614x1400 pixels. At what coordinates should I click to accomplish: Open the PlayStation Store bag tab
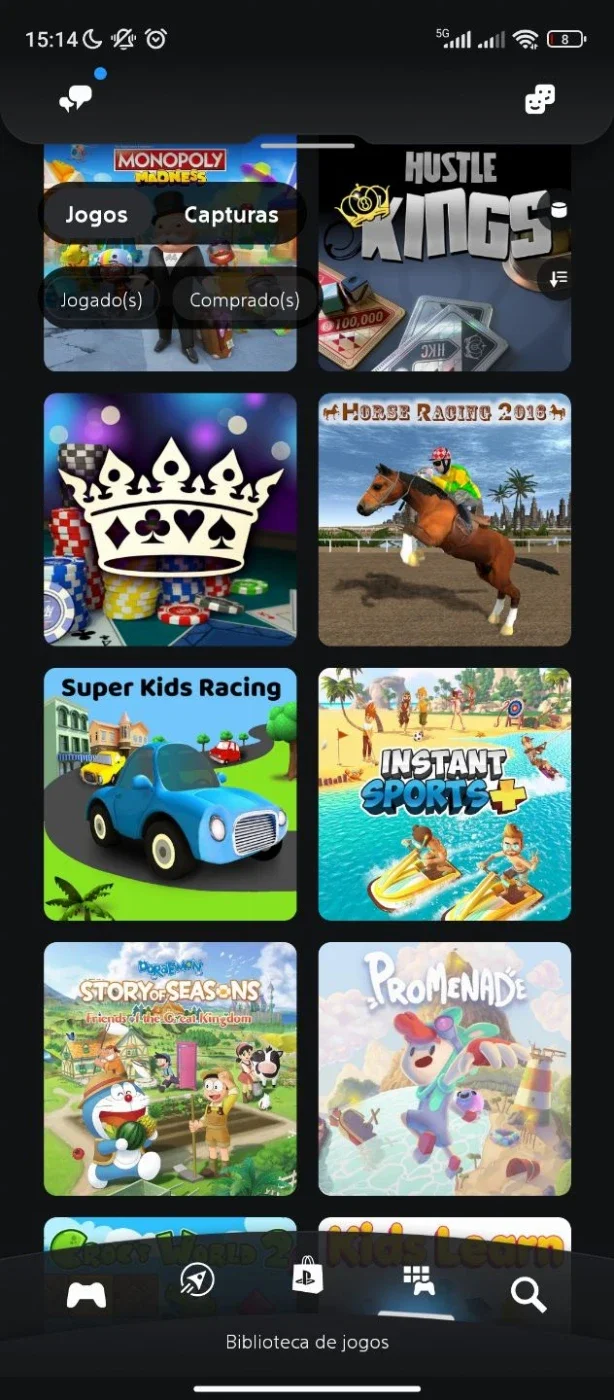308,1276
